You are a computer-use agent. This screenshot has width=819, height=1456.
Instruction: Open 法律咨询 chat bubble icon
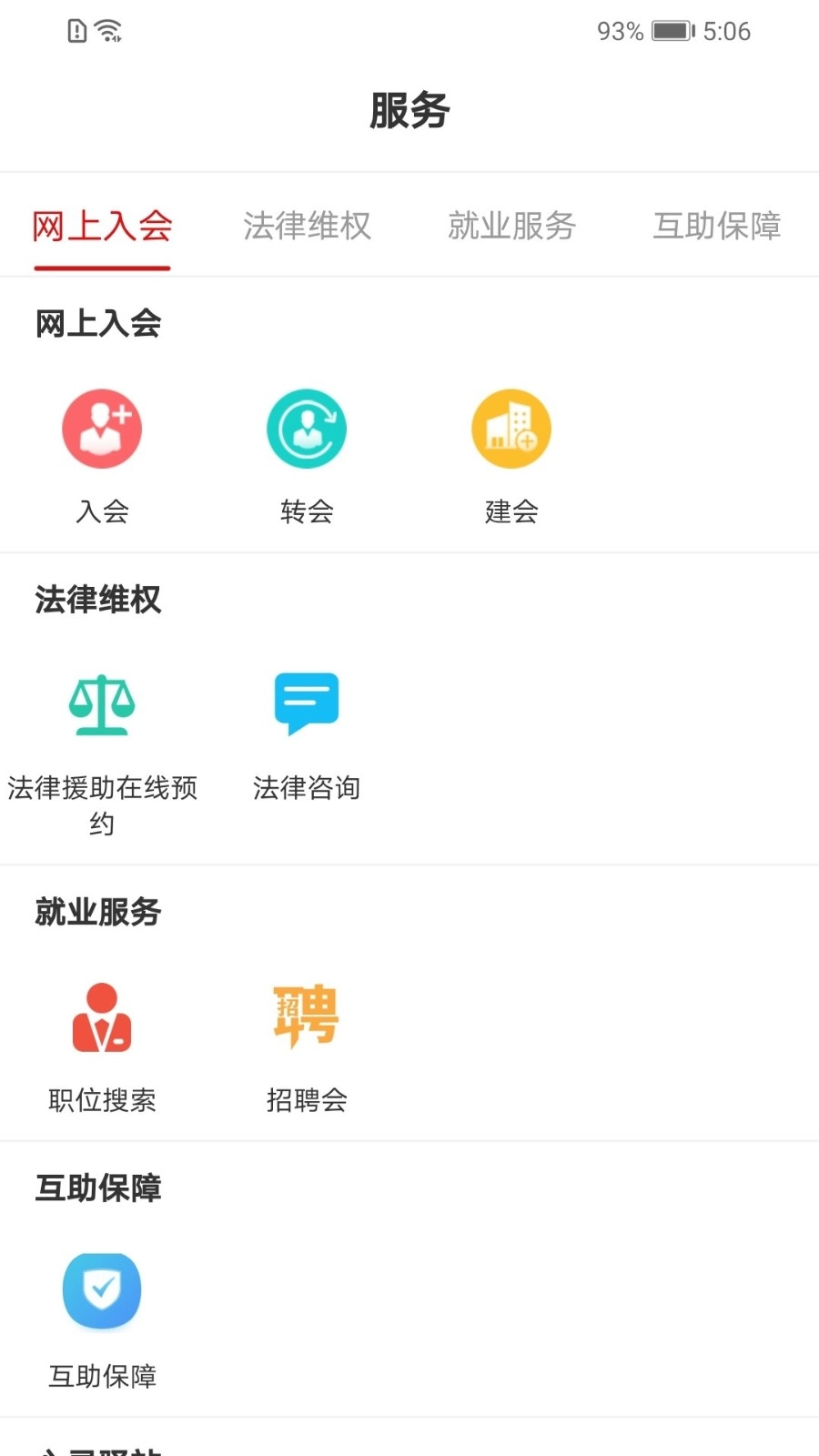coord(307,701)
